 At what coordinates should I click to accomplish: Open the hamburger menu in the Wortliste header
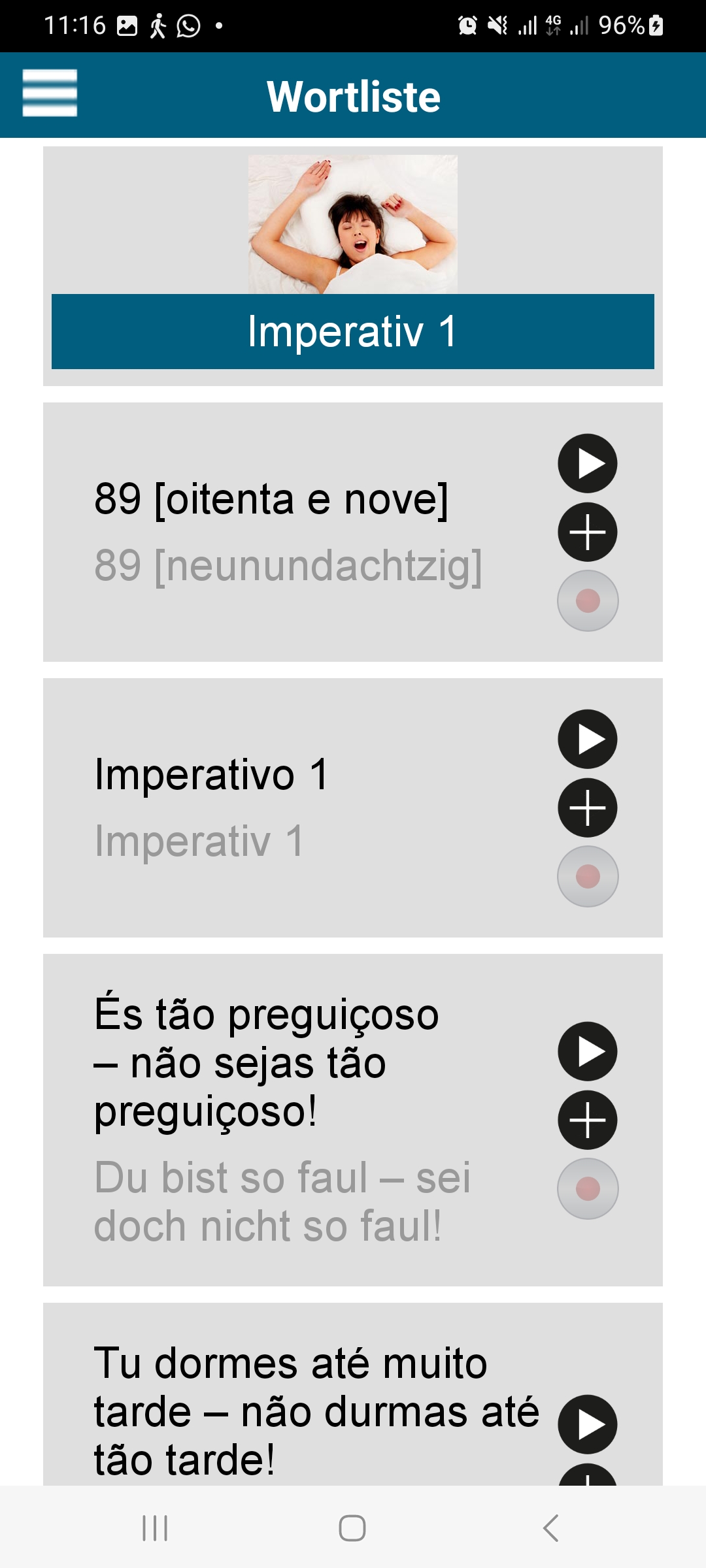point(50,93)
